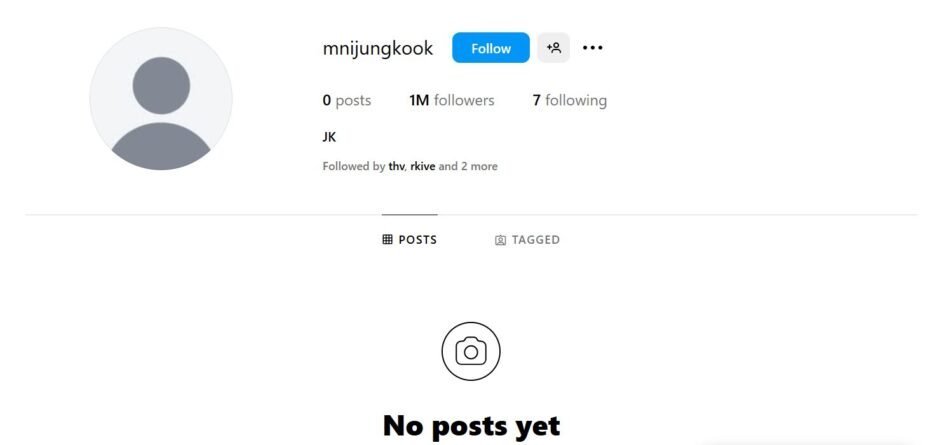Select the Posts tab
Screen dimensions: 925x445
pos(409,240)
